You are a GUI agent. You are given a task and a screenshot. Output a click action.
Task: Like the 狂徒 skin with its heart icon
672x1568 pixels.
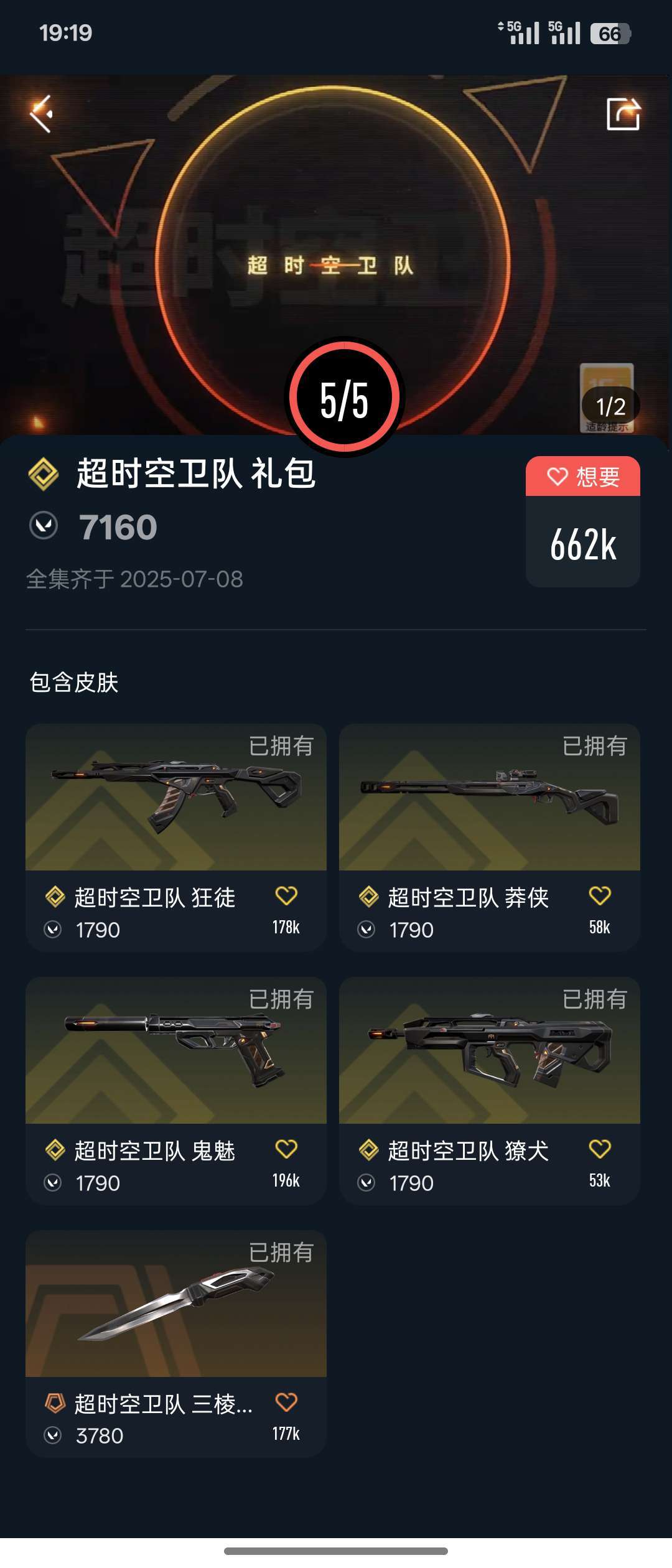point(286,896)
